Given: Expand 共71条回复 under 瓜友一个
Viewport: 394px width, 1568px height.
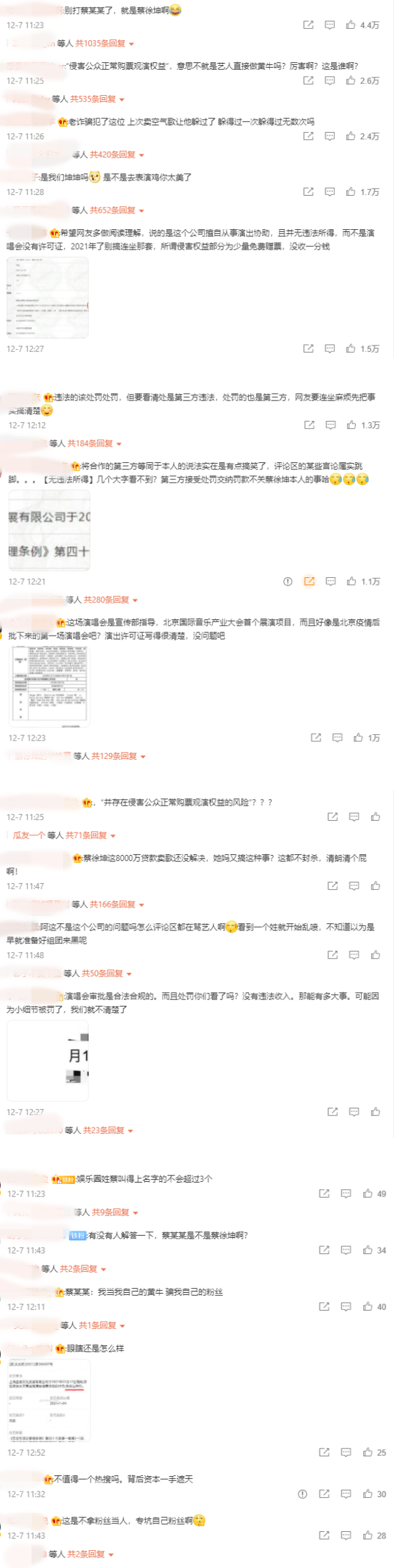Looking at the screenshot, I should click(x=88, y=835).
